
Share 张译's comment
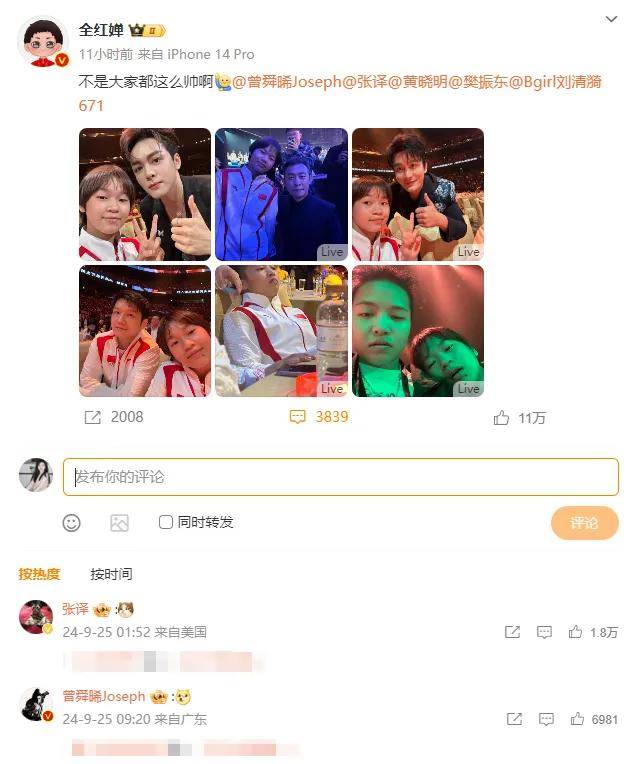512,632
